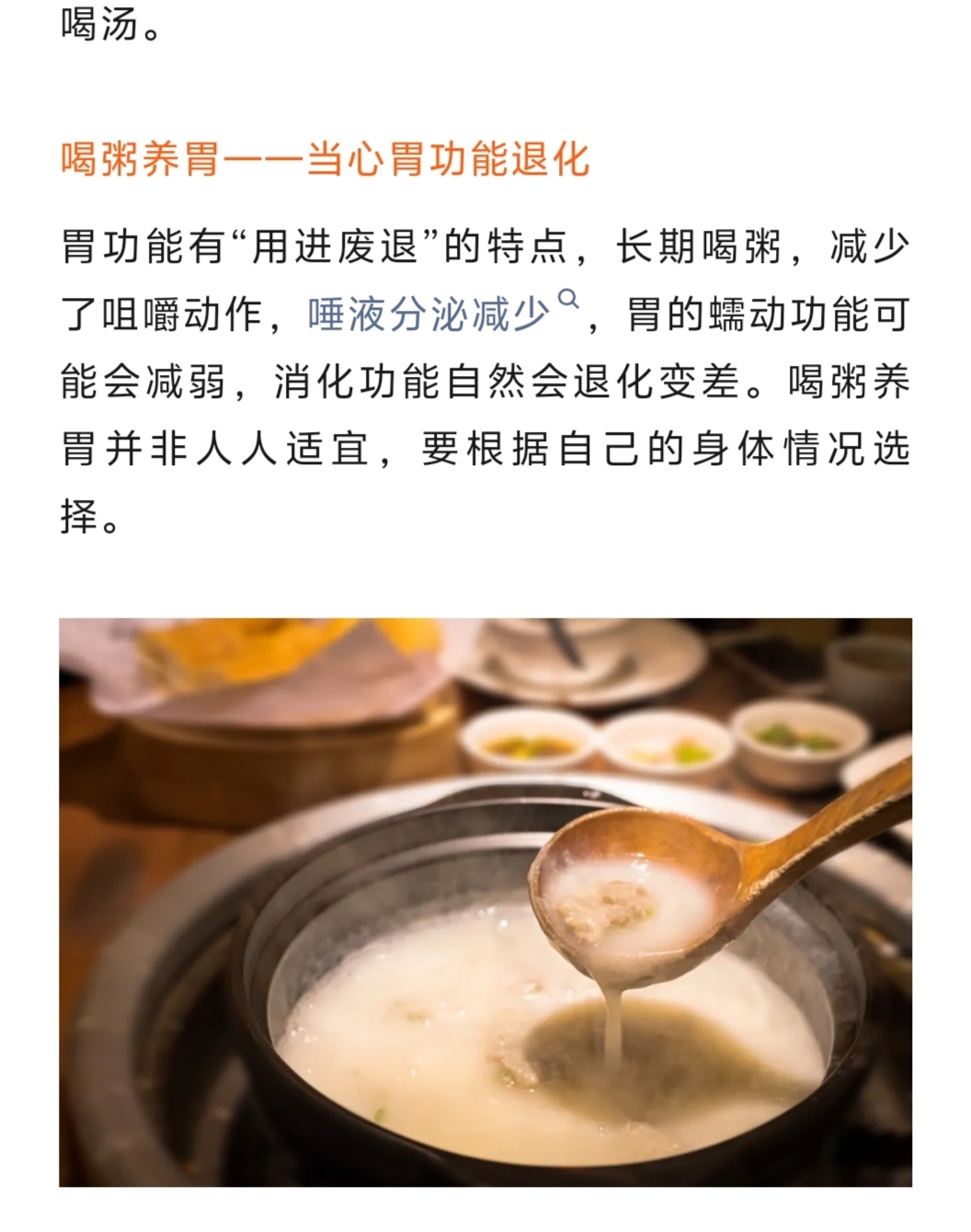View the porridge photo full screen
971x1232 pixels.
click(x=485, y=901)
